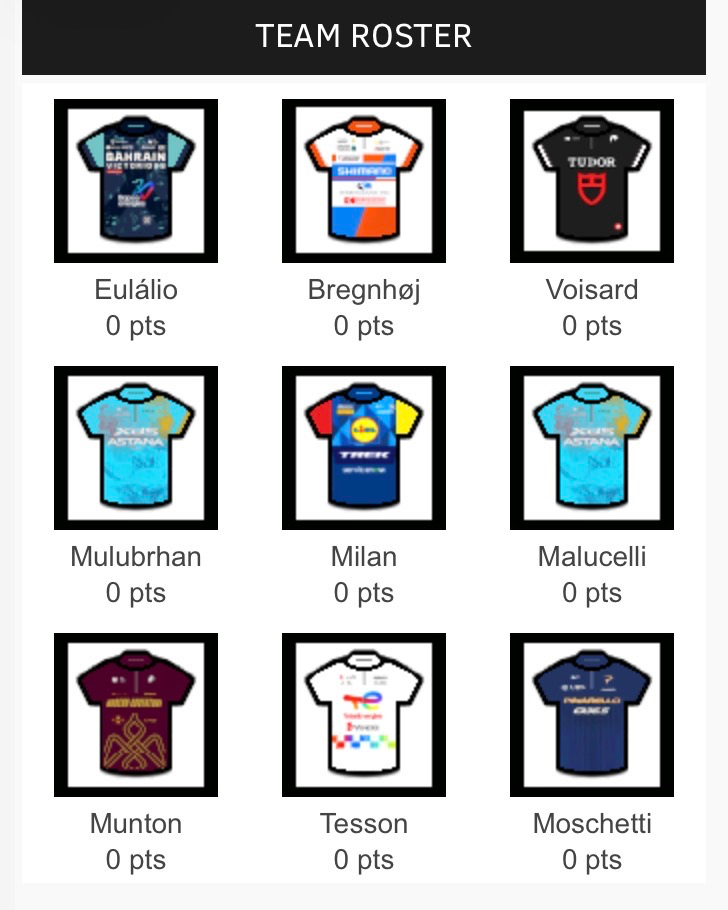View Voisard's rider details
Screen dimensions: 728x910
coord(592,181)
